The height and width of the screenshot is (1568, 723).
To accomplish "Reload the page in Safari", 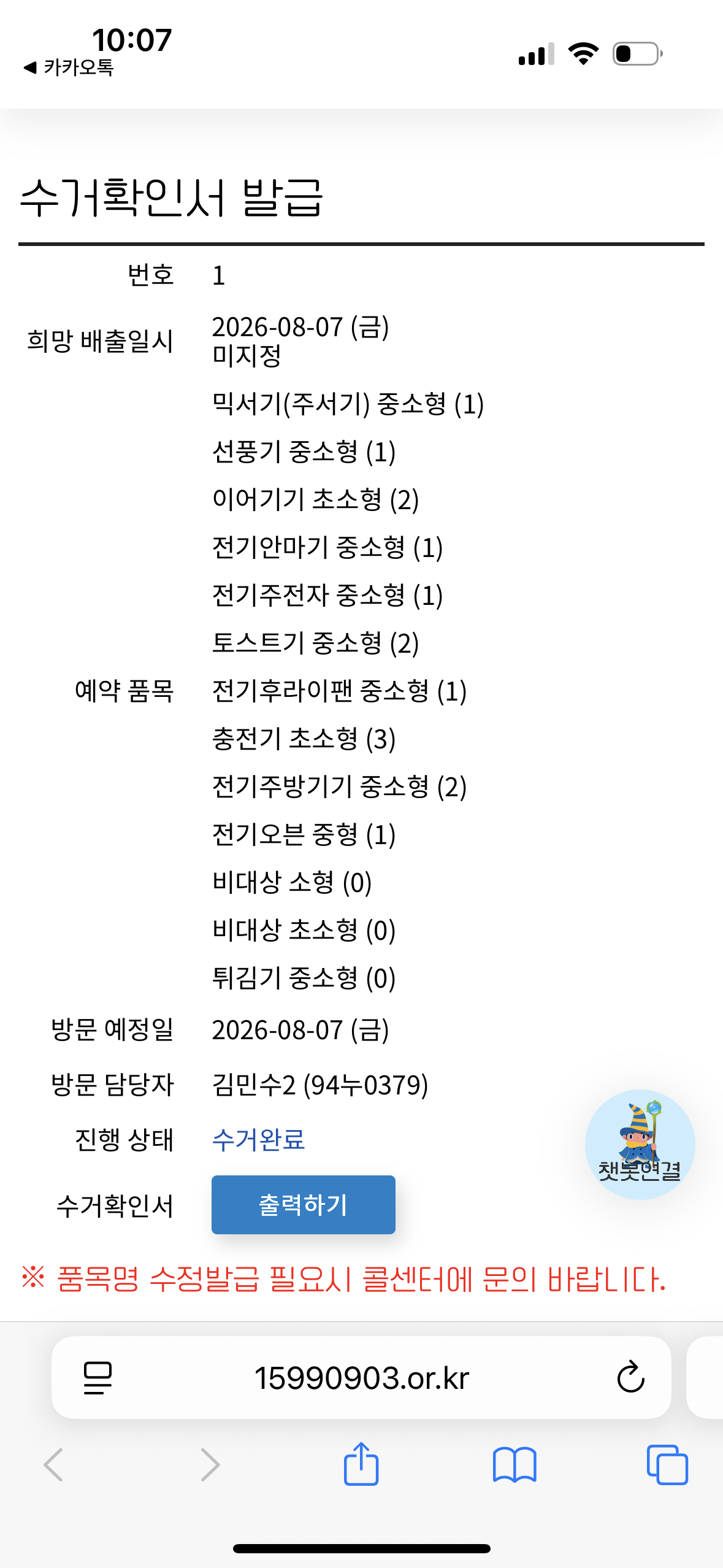I will tap(630, 1378).
